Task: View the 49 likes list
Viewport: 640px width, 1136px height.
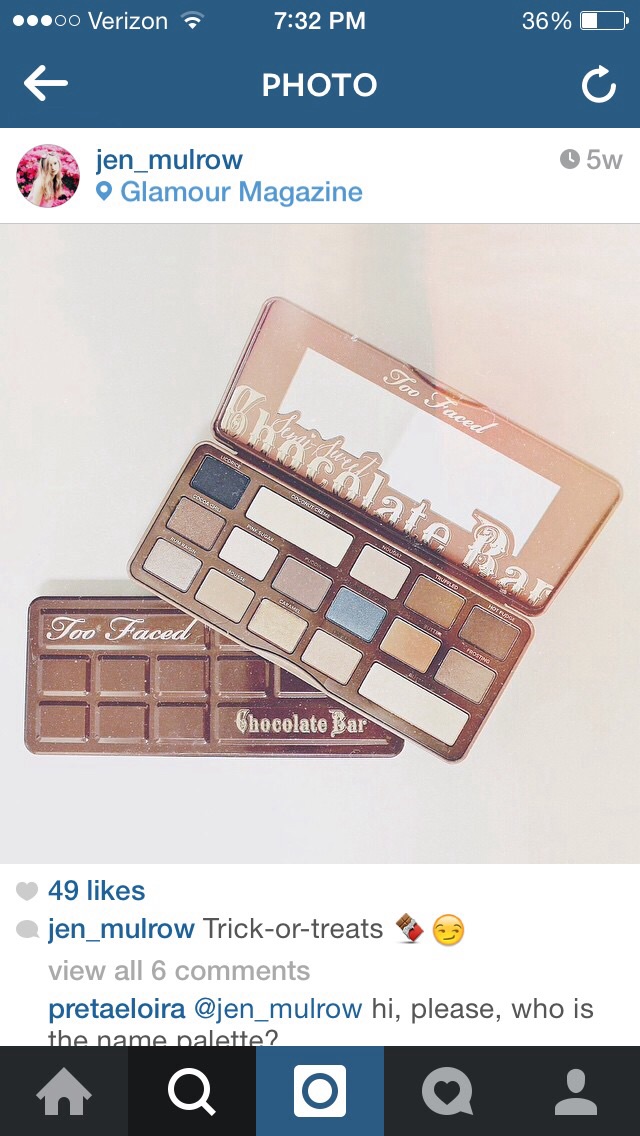Action: 96,890
